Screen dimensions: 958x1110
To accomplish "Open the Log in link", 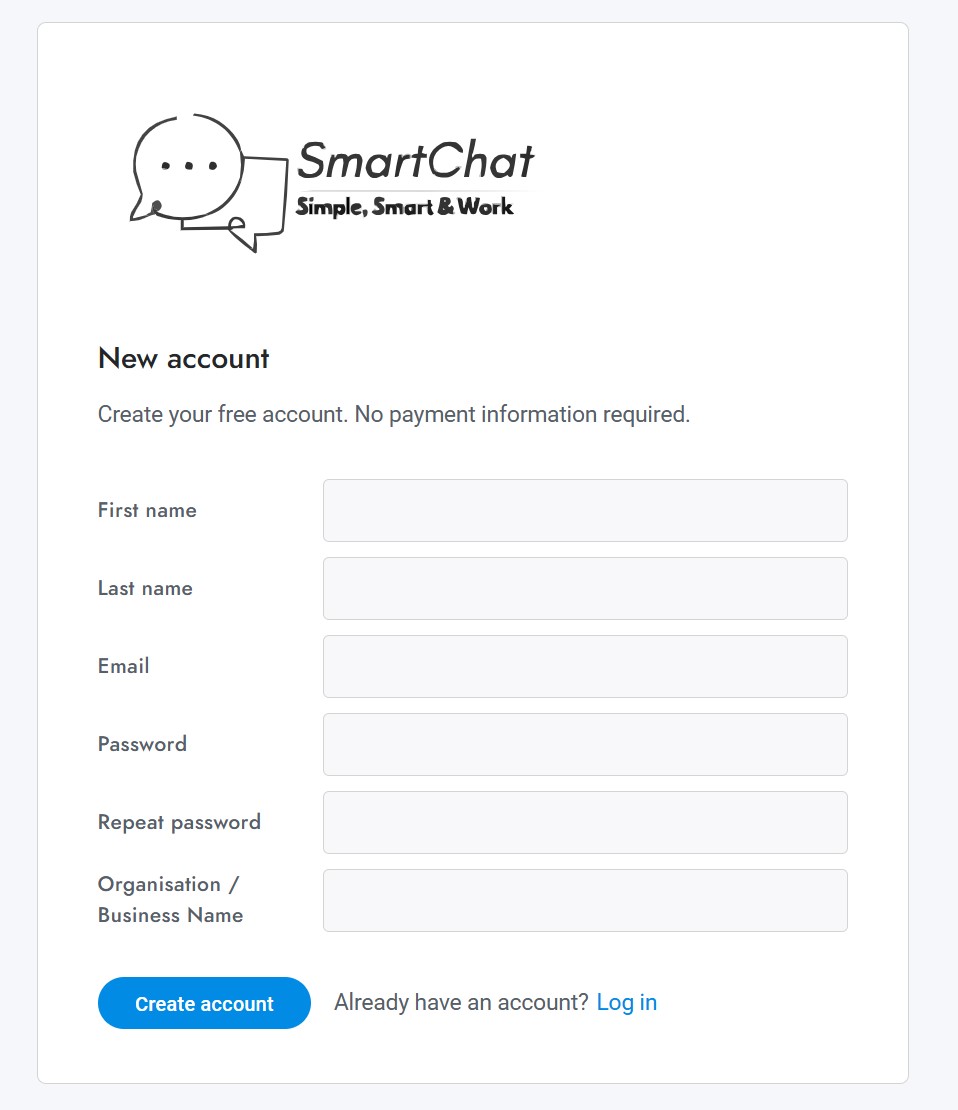I will [627, 1002].
